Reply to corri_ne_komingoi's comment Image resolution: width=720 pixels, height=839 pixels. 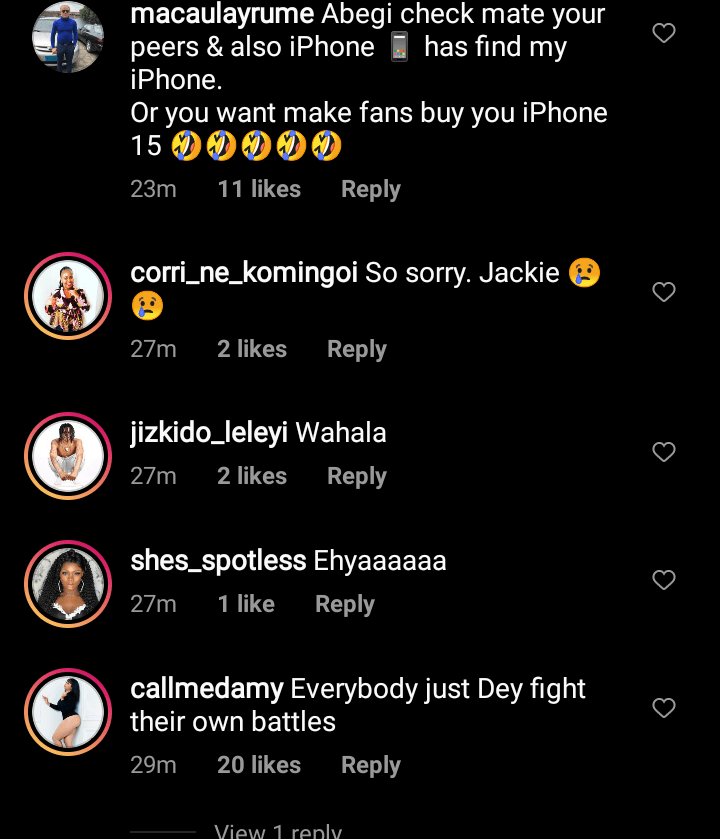coord(356,349)
